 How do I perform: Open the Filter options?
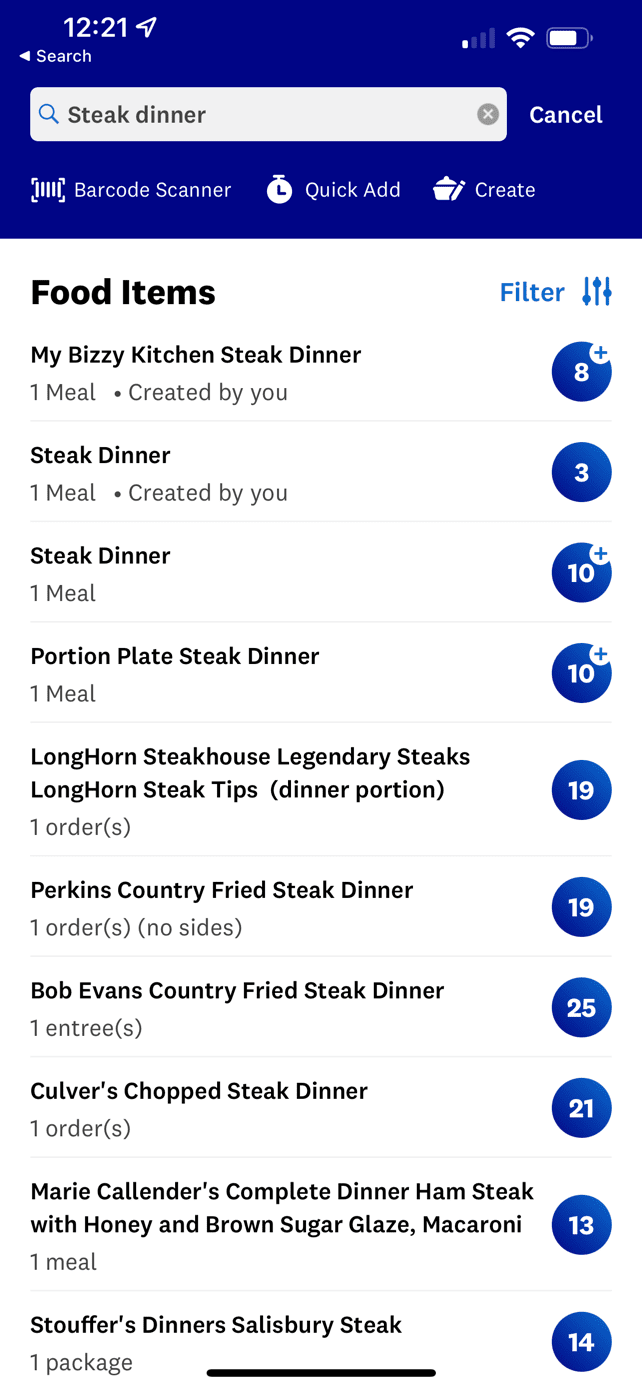[x=555, y=292]
